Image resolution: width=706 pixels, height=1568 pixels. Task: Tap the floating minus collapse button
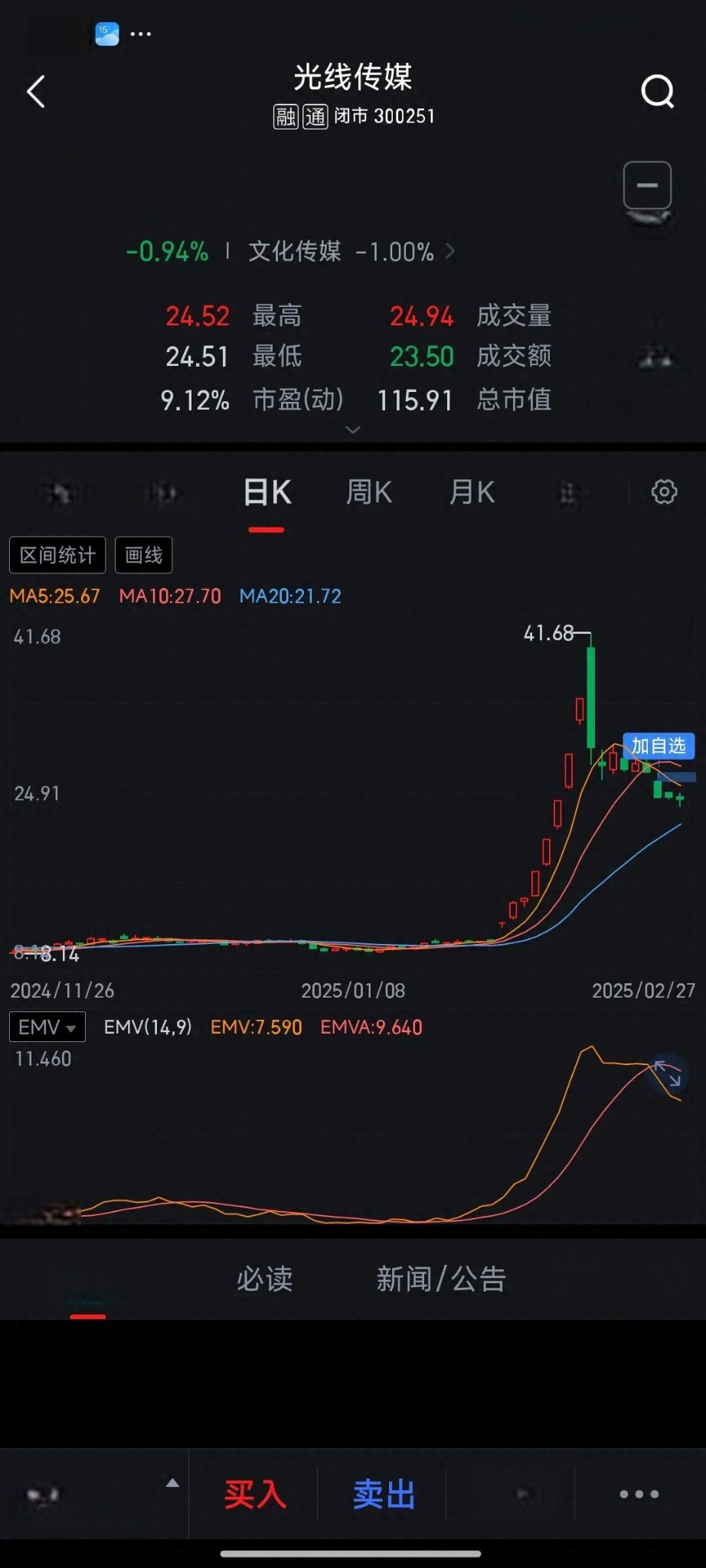pos(648,185)
